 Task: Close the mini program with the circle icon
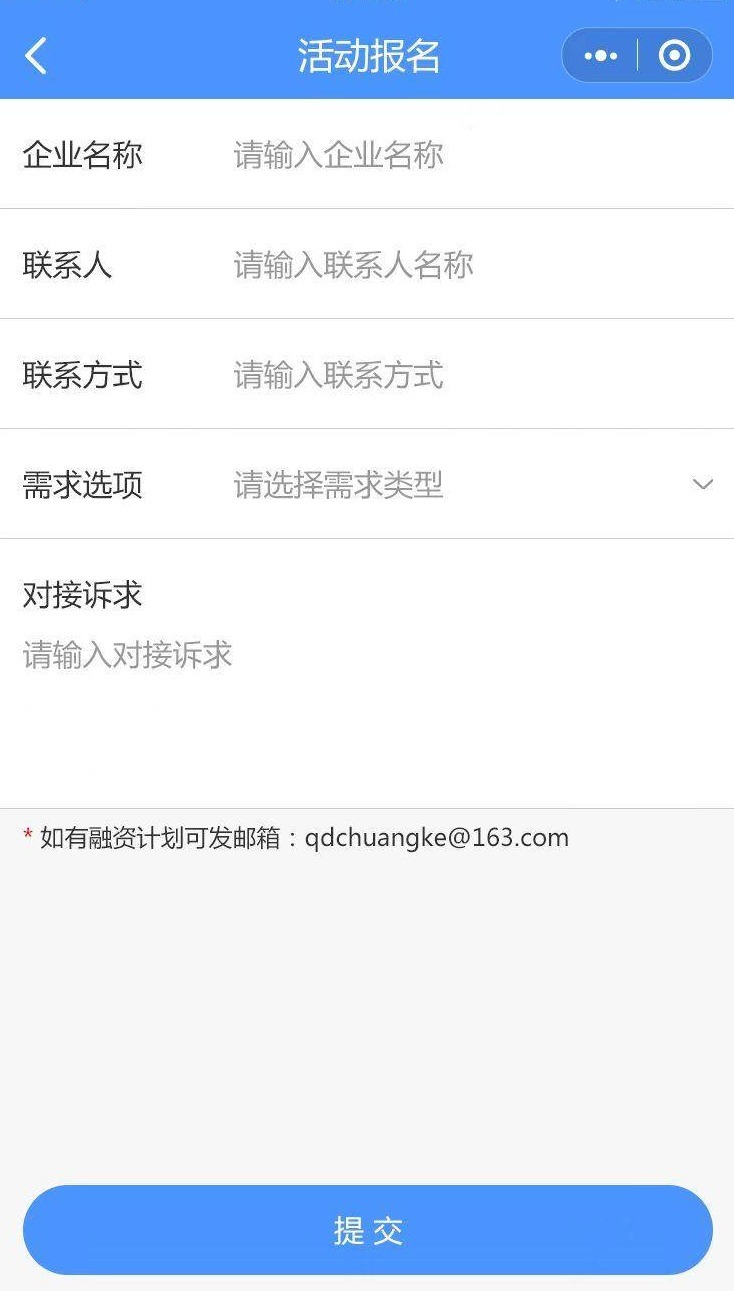click(x=675, y=56)
